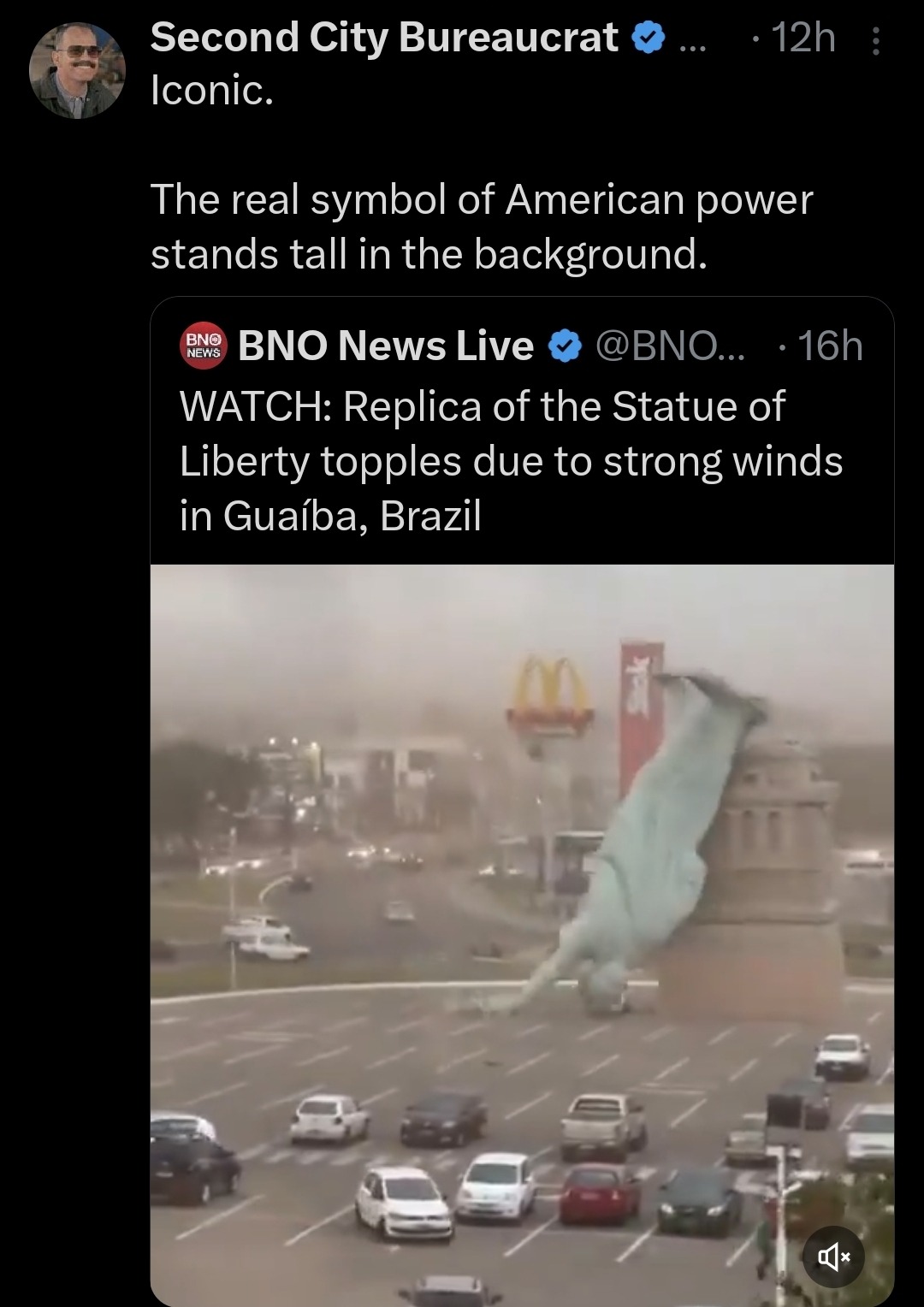
Task: Open Second City Bureaucrat's profile picture
Action: pyautogui.click(x=77, y=71)
